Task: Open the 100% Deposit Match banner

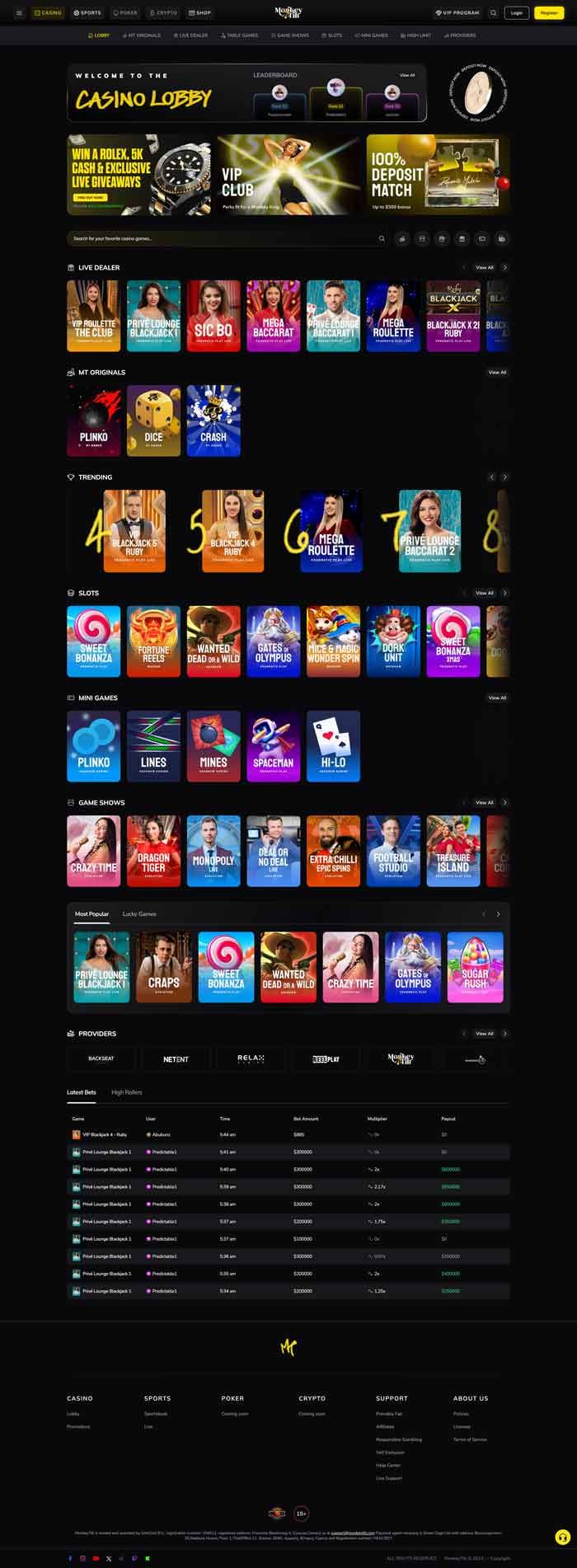Action: coord(437,175)
